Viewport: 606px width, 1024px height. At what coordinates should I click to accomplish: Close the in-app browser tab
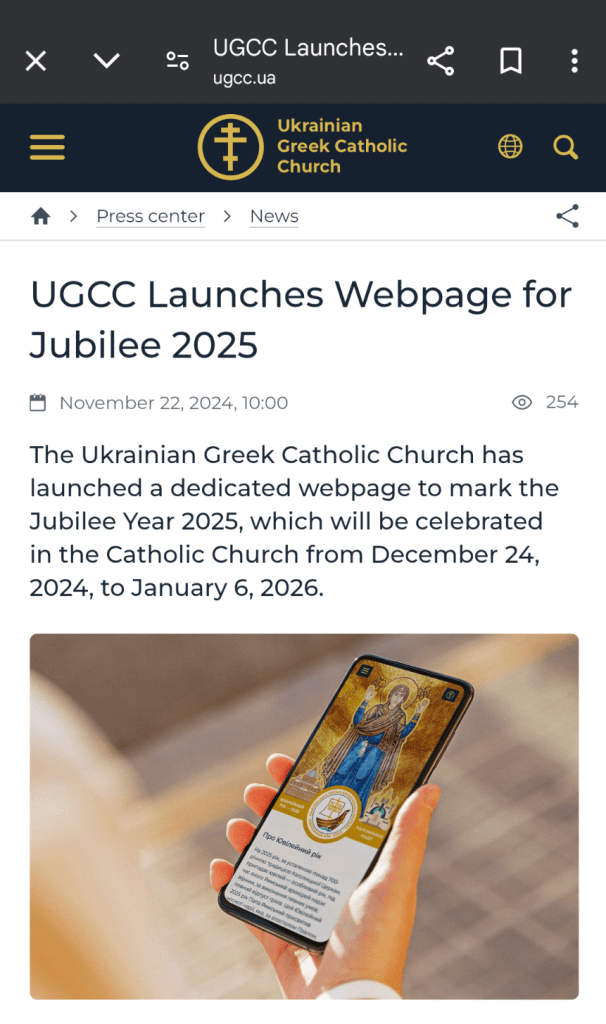coord(36,61)
